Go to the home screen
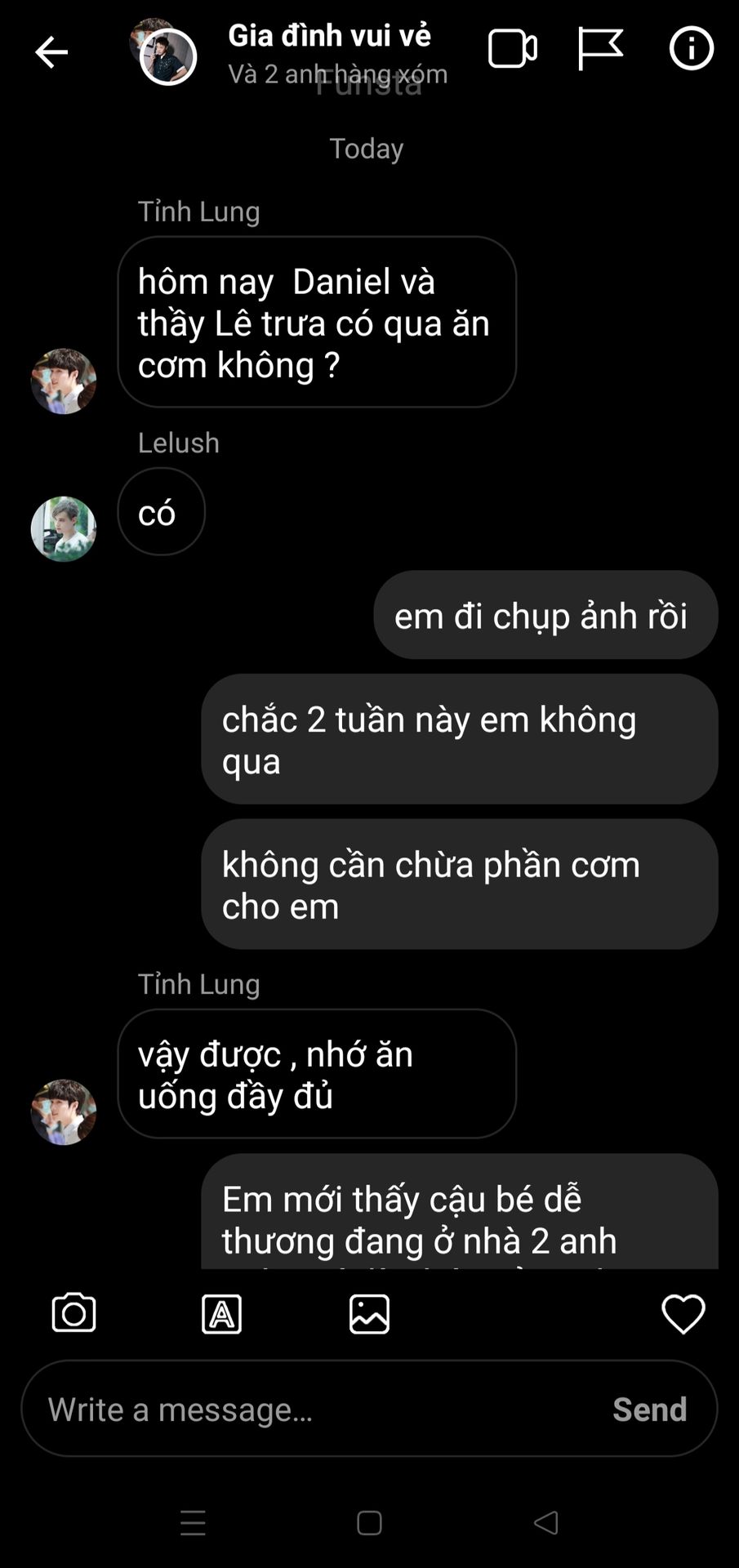 point(369,1523)
